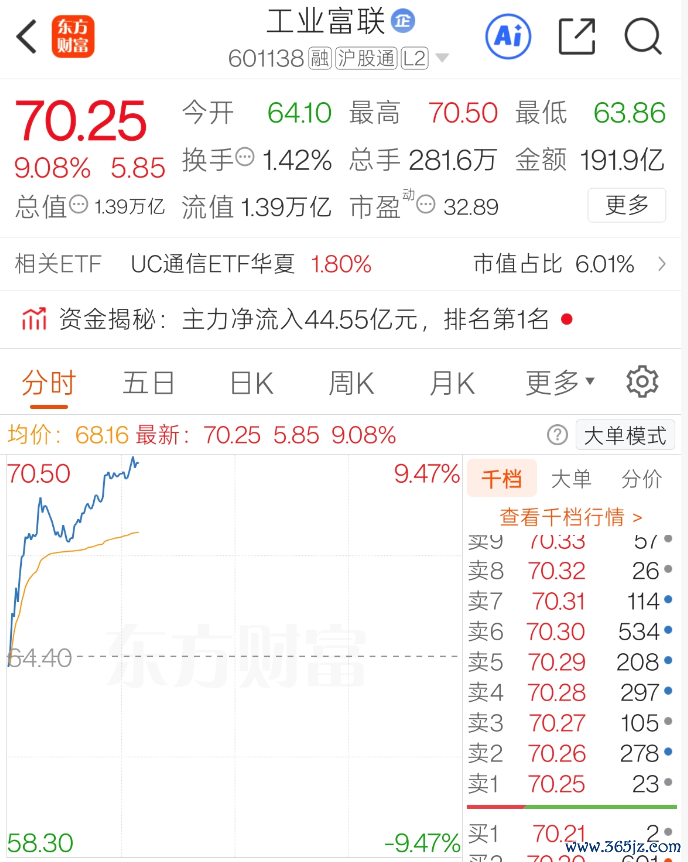Open chart settings gear
This screenshot has width=688, height=862.
642,382
